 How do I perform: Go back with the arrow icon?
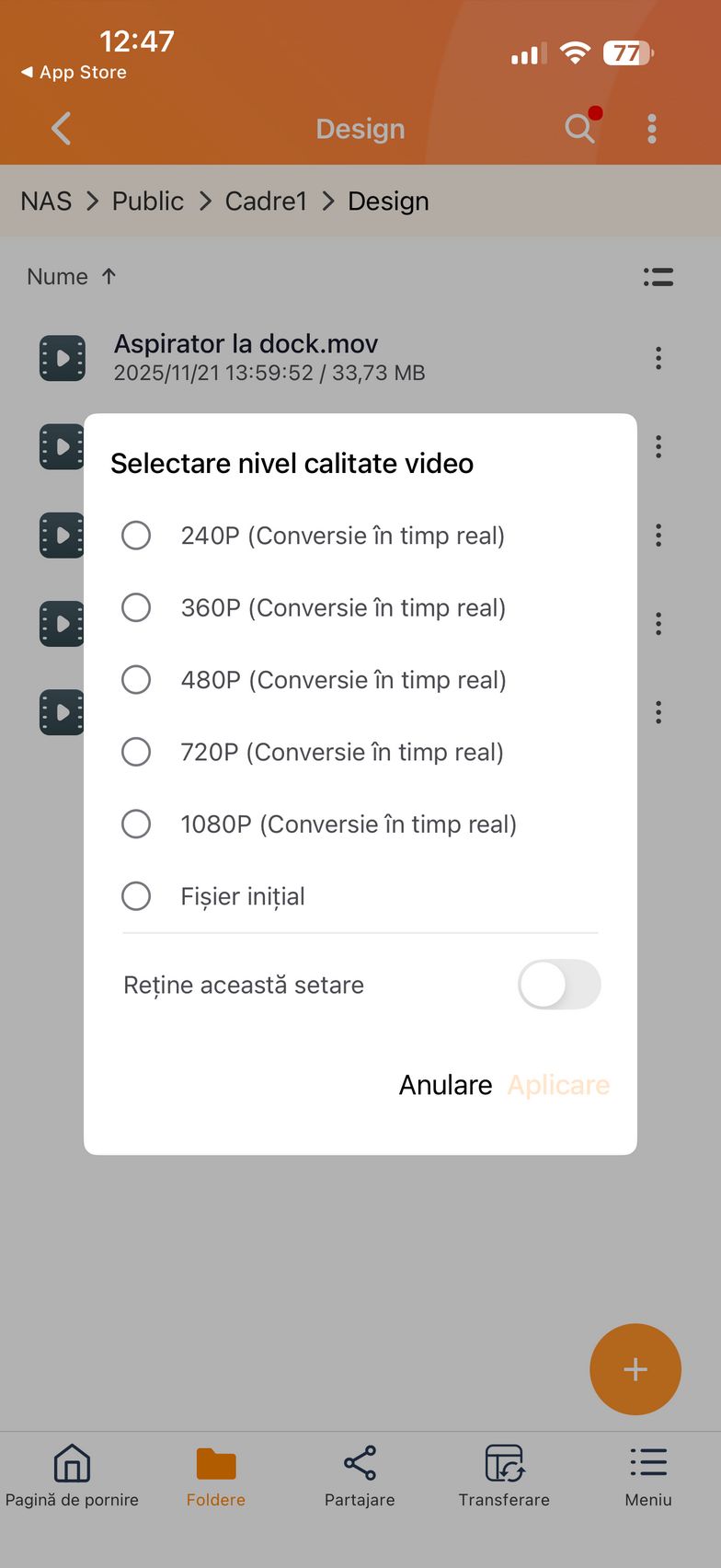coord(62,129)
